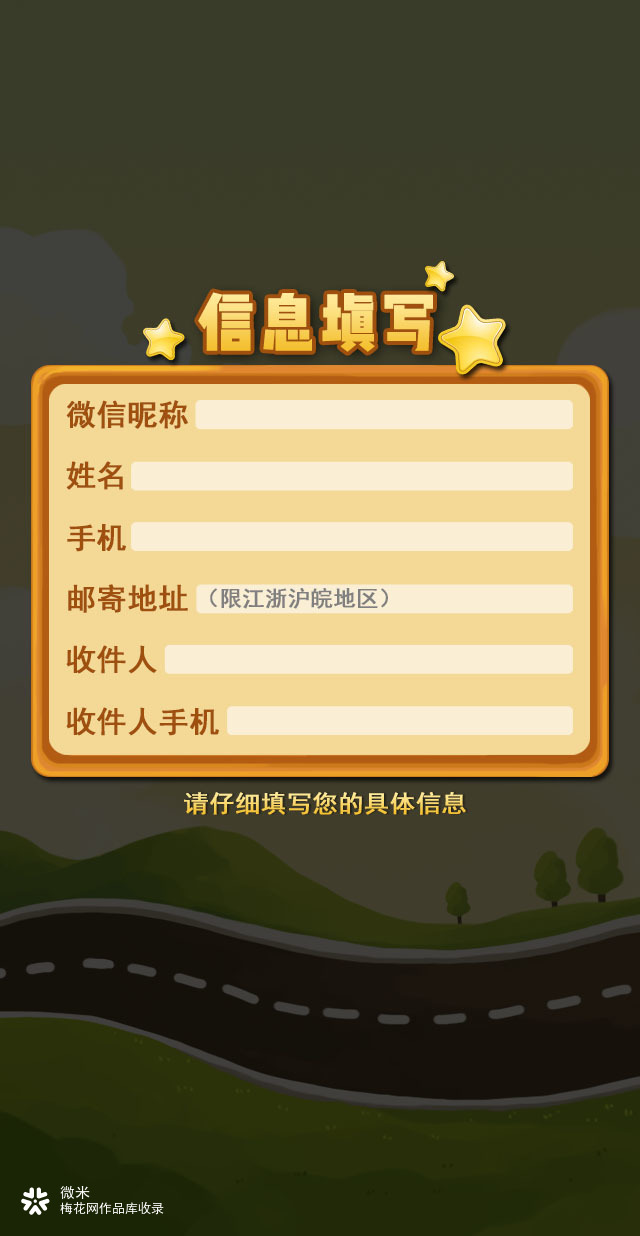
Task: Select the 姓名 text field
Action: click(x=352, y=476)
